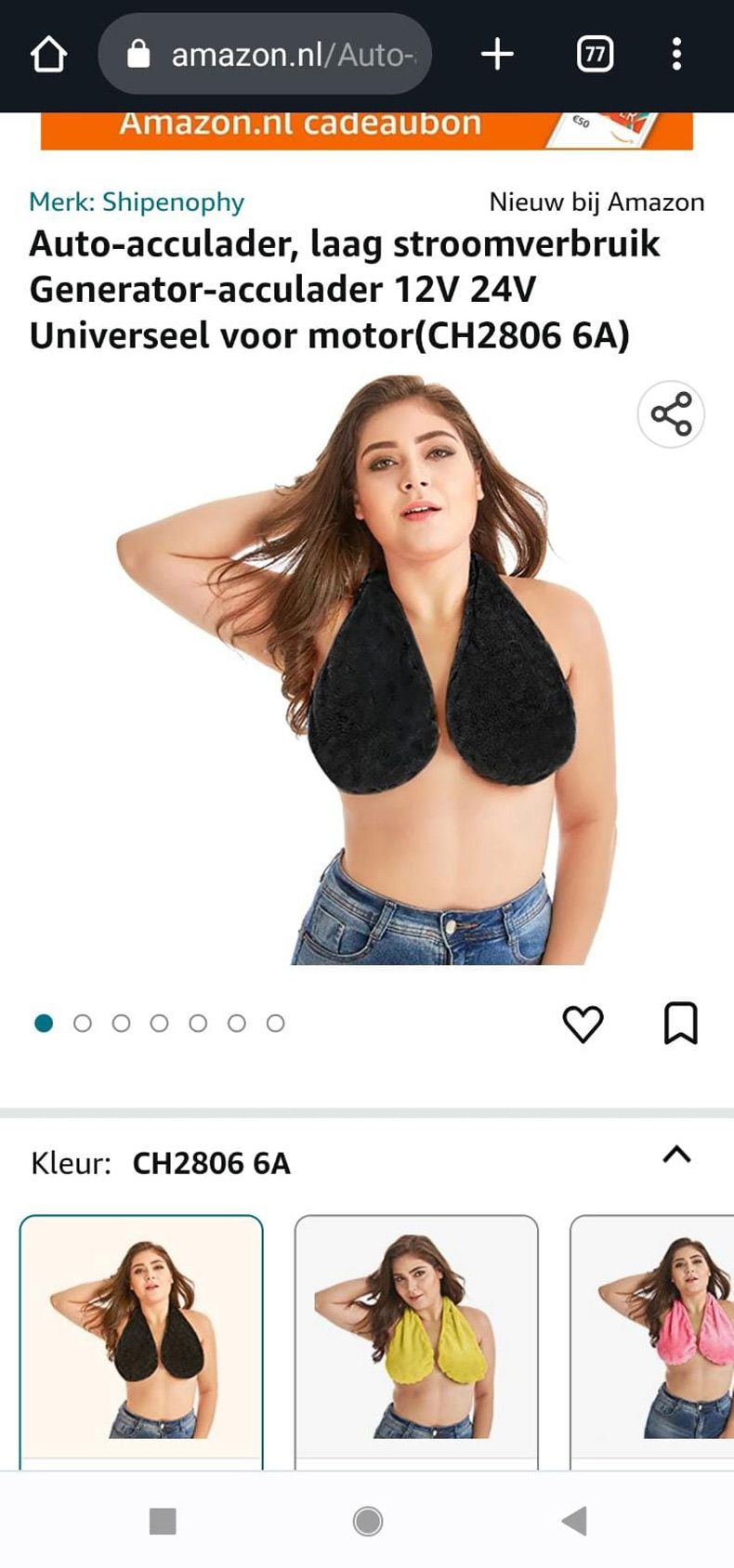Go to the browser home page
Screen dimensions: 734x1568
click(48, 55)
